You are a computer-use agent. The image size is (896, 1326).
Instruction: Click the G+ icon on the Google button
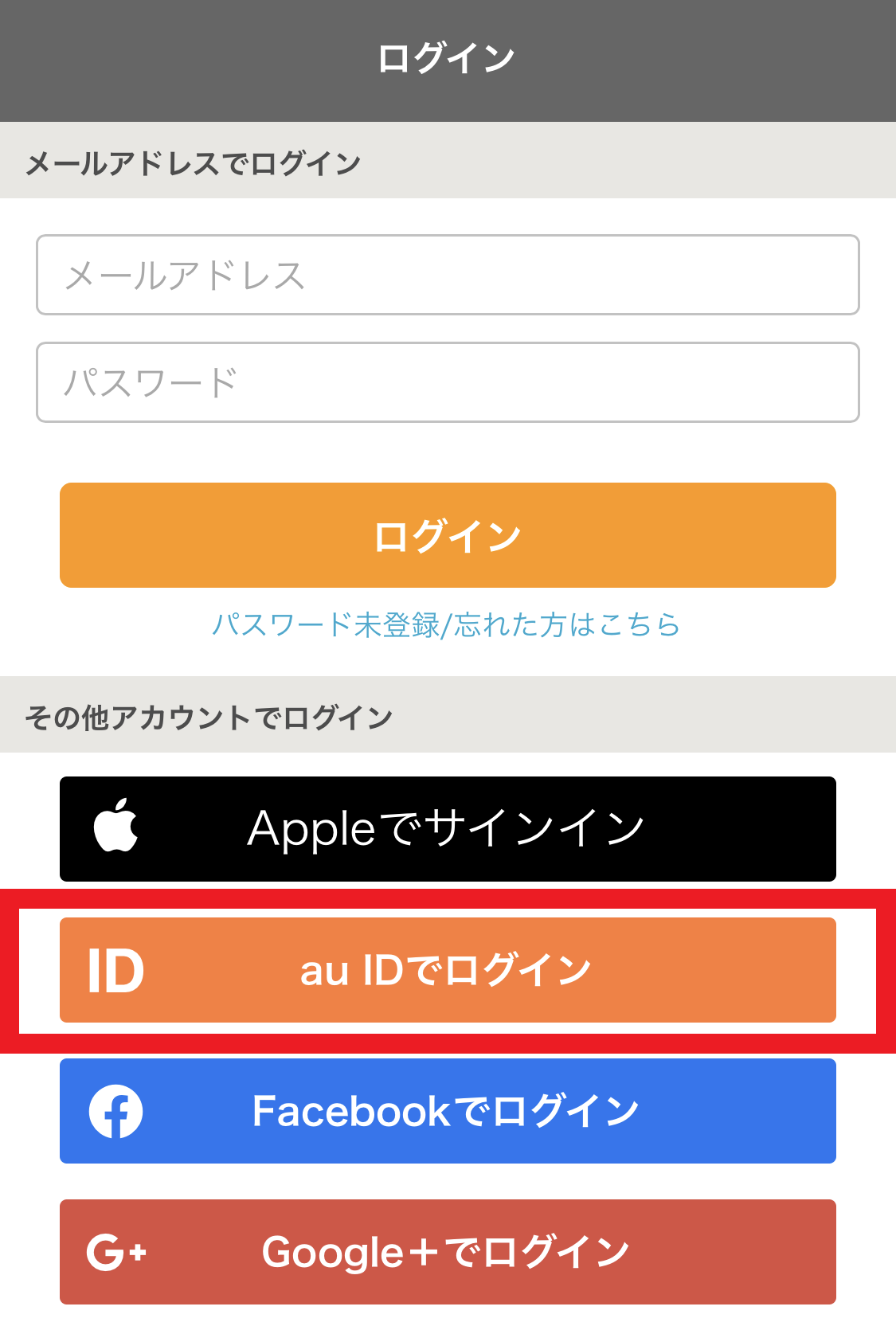click(118, 1251)
